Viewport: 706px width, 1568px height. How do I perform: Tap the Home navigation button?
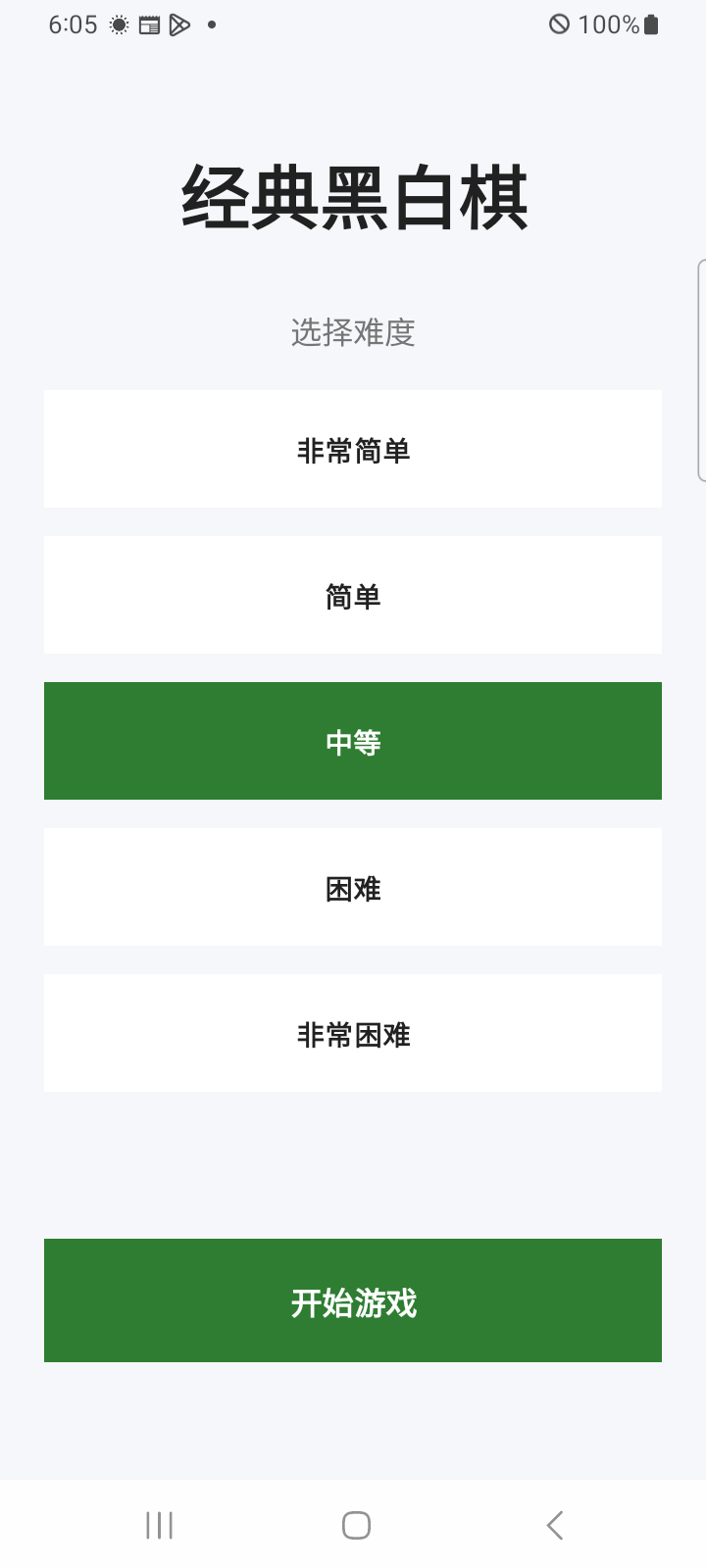[x=356, y=1525]
